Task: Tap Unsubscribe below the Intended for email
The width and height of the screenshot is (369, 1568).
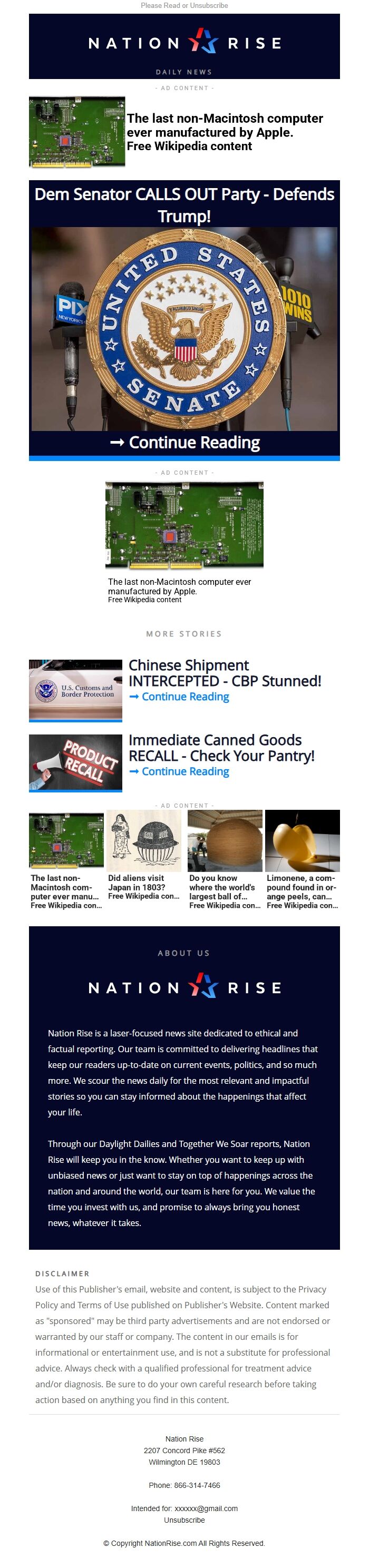Action: click(x=184, y=1520)
